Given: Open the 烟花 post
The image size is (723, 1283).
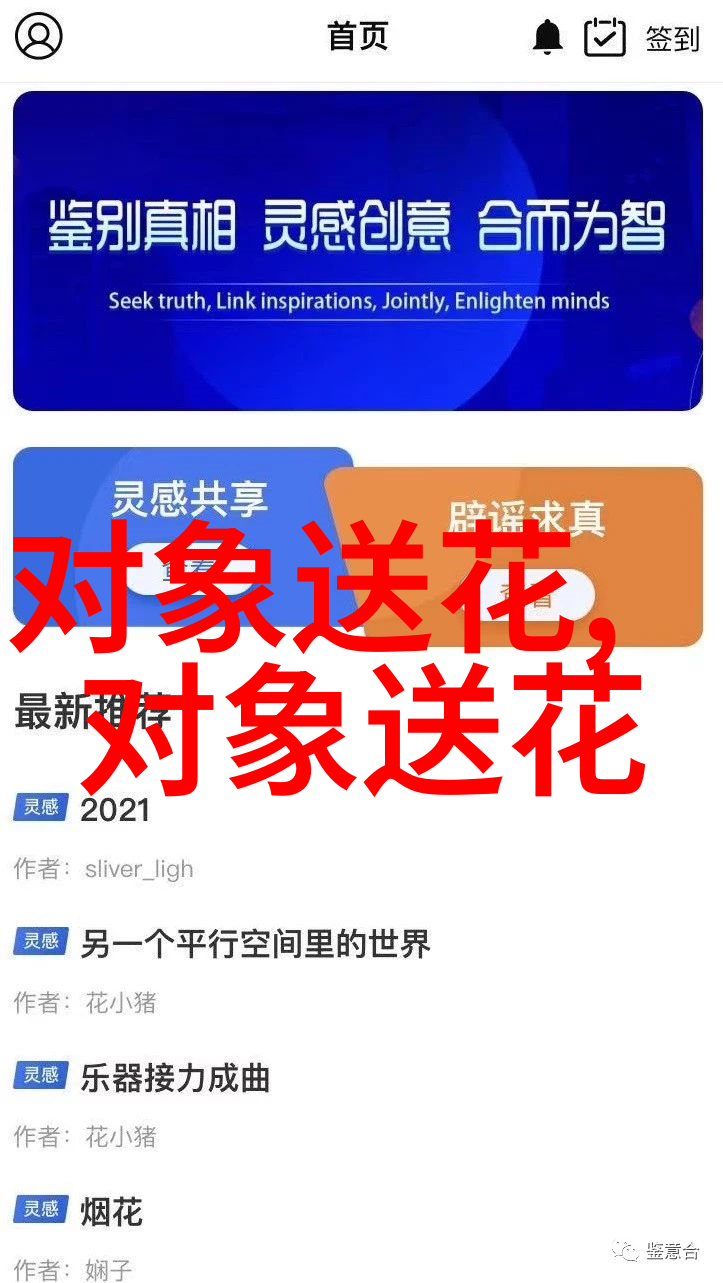Looking at the screenshot, I should tap(111, 1212).
